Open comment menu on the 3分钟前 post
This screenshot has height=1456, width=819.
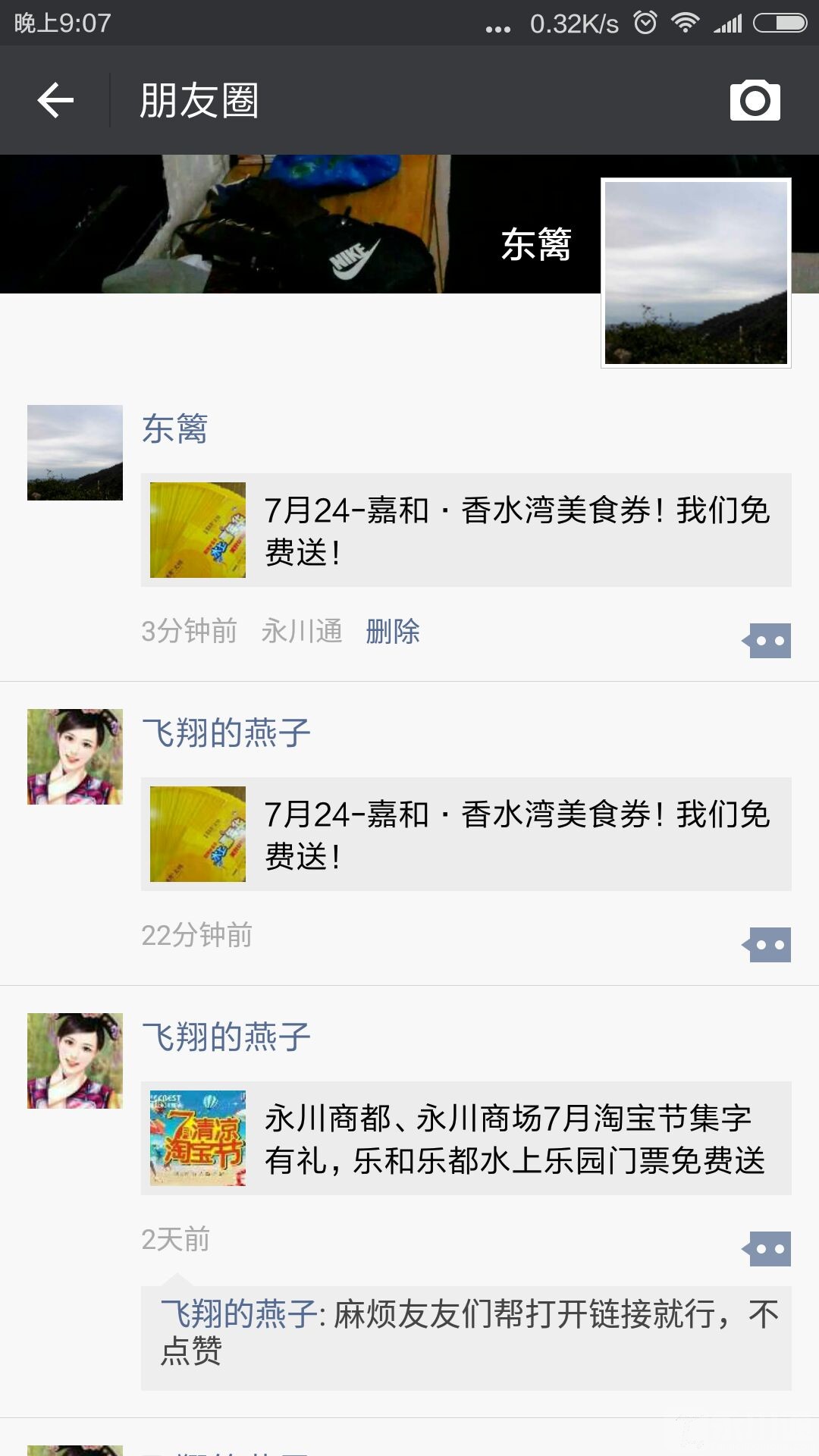768,641
